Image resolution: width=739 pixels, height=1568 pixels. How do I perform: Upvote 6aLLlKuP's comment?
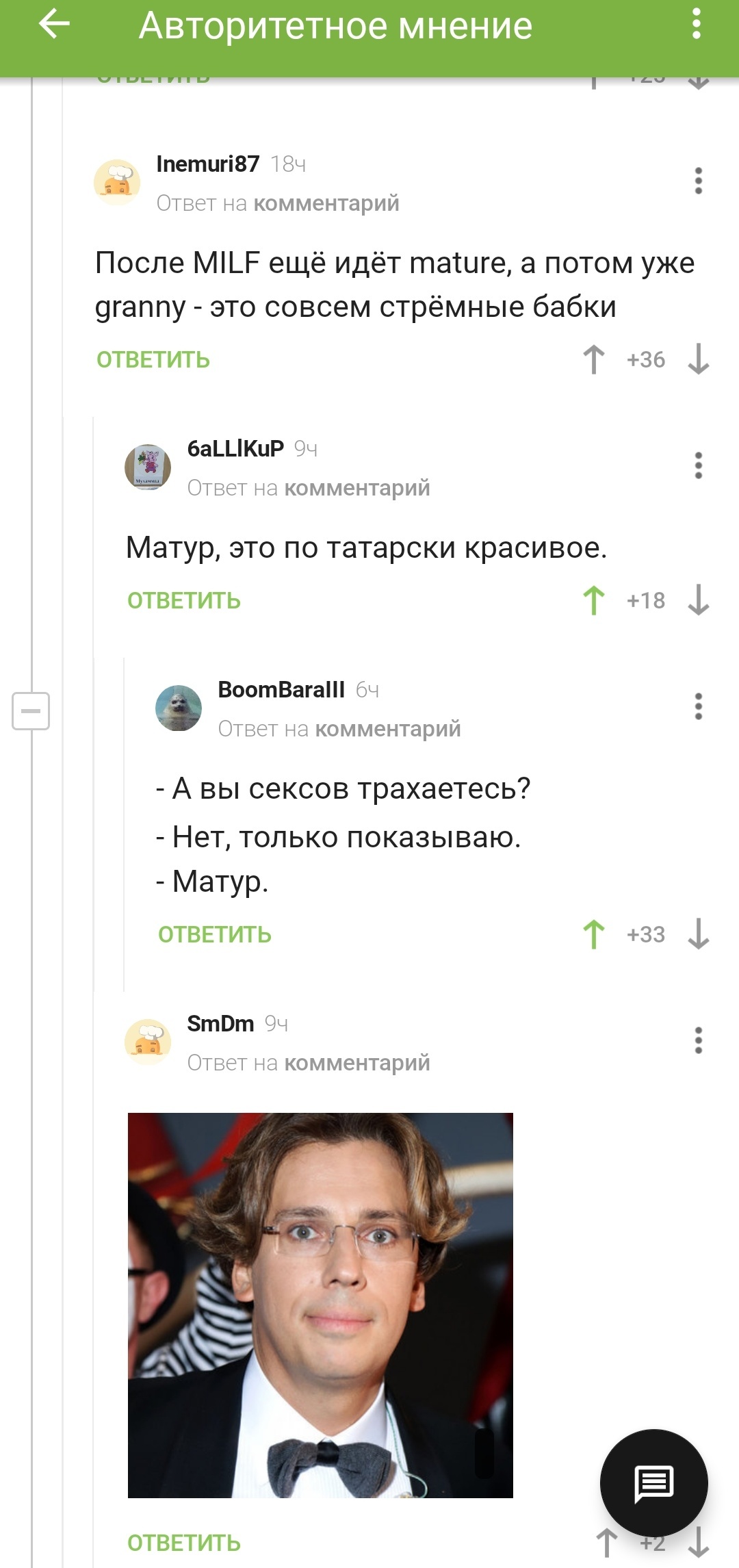[593, 601]
